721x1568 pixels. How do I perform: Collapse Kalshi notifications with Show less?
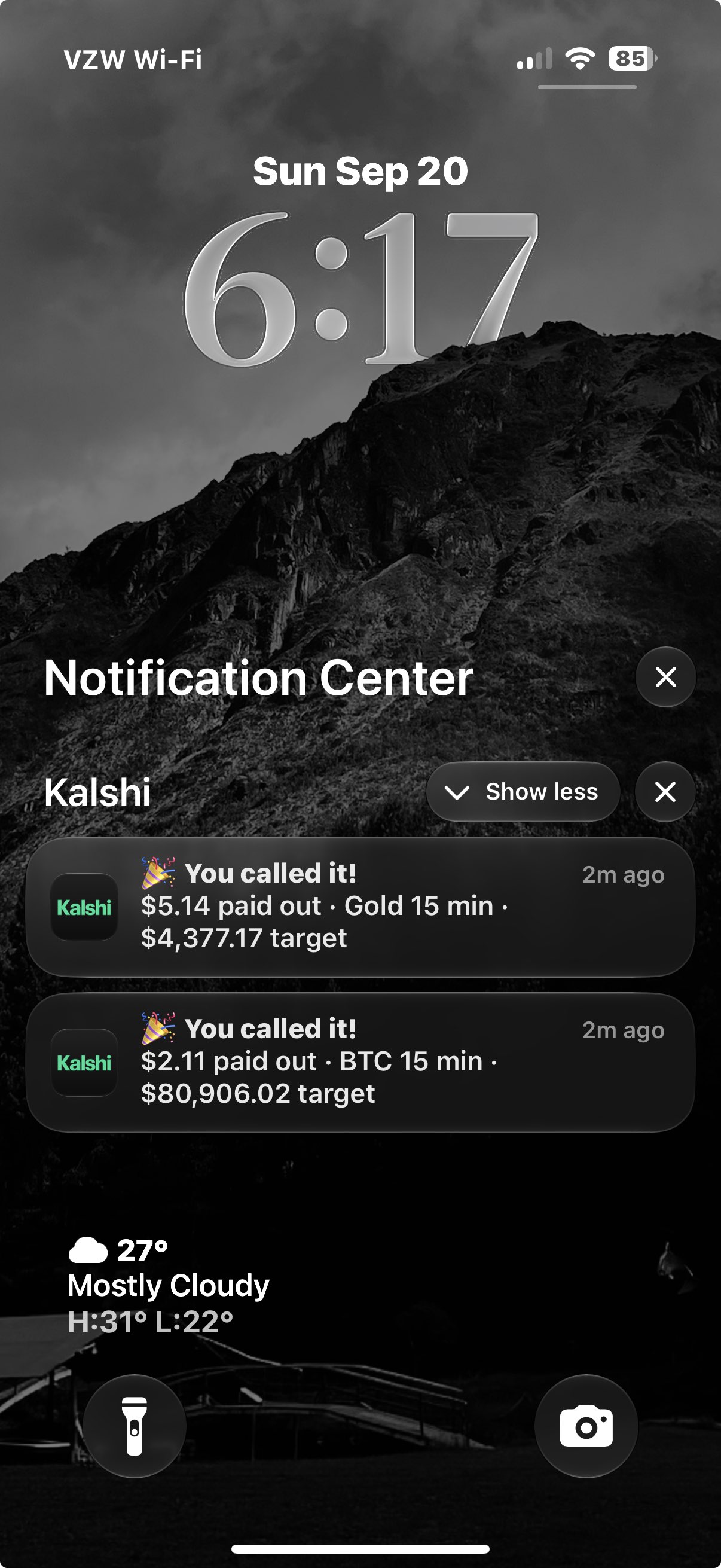tap(523, 792)
